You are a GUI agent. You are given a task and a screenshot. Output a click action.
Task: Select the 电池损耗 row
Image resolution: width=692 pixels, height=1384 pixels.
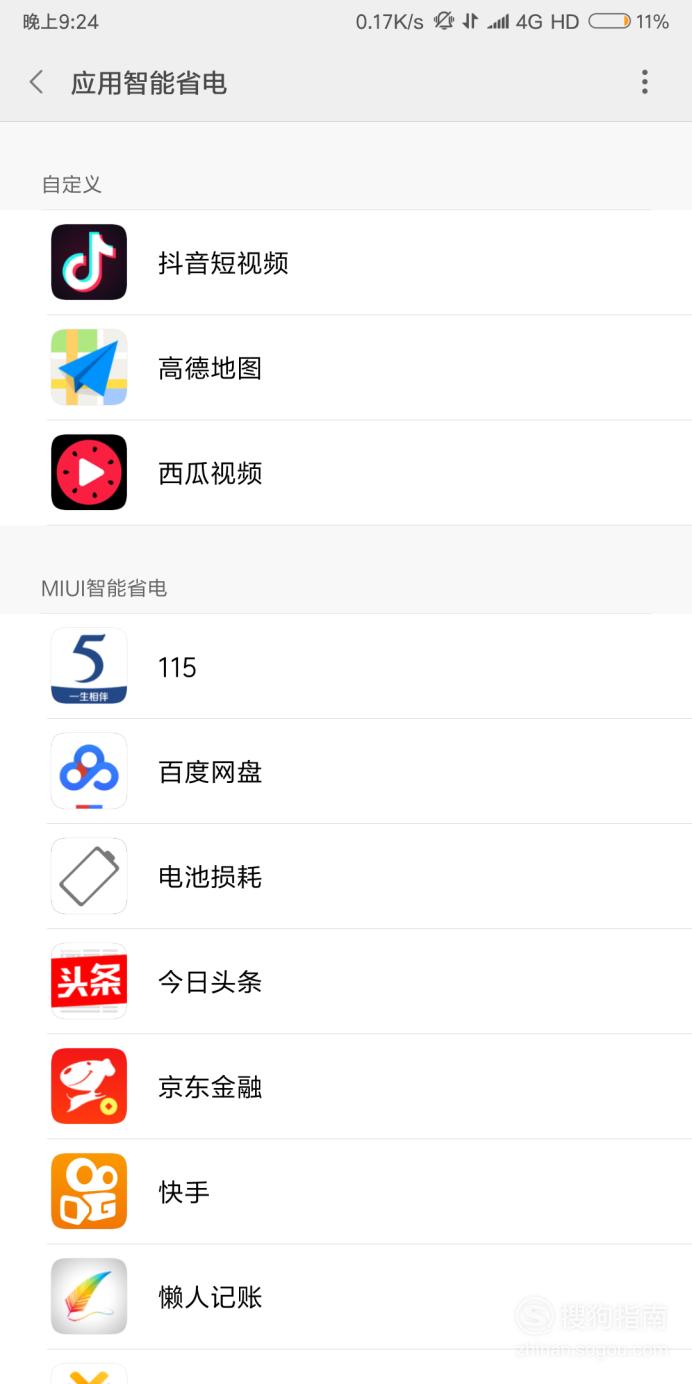click(346, 876)
